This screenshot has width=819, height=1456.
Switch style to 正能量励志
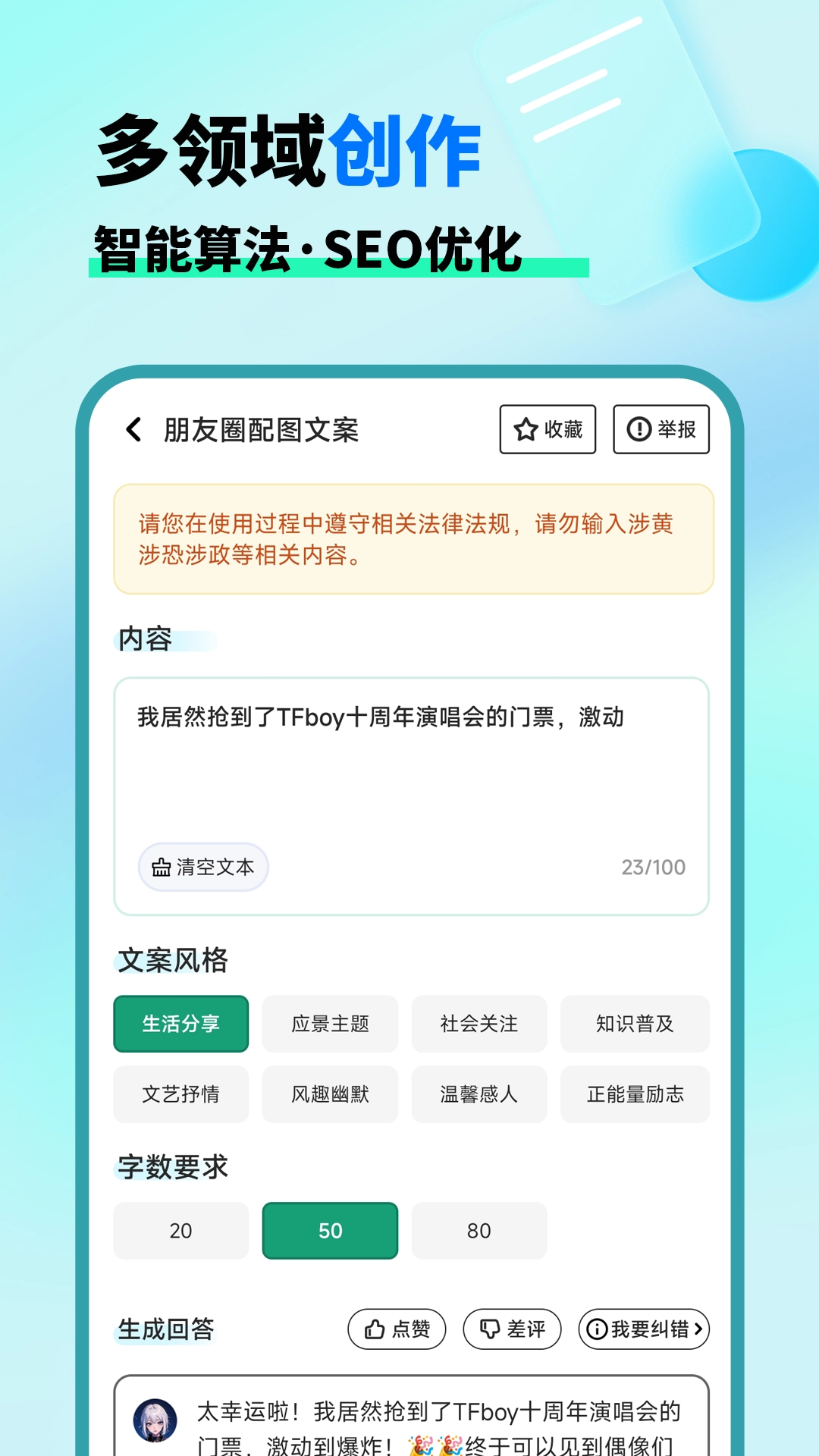pos(635,1094)
